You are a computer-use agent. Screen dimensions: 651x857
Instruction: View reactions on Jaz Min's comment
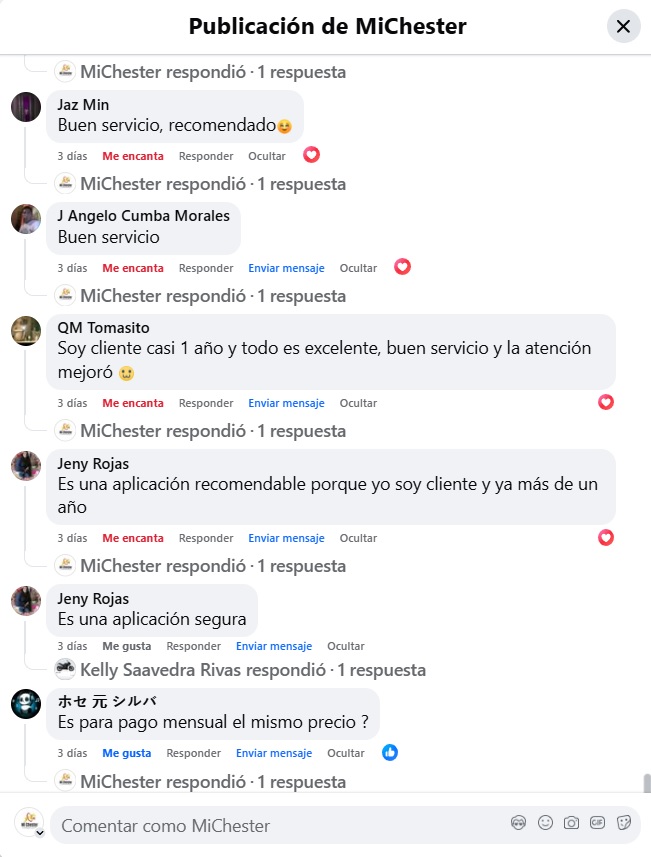click(x=312, y=155)
